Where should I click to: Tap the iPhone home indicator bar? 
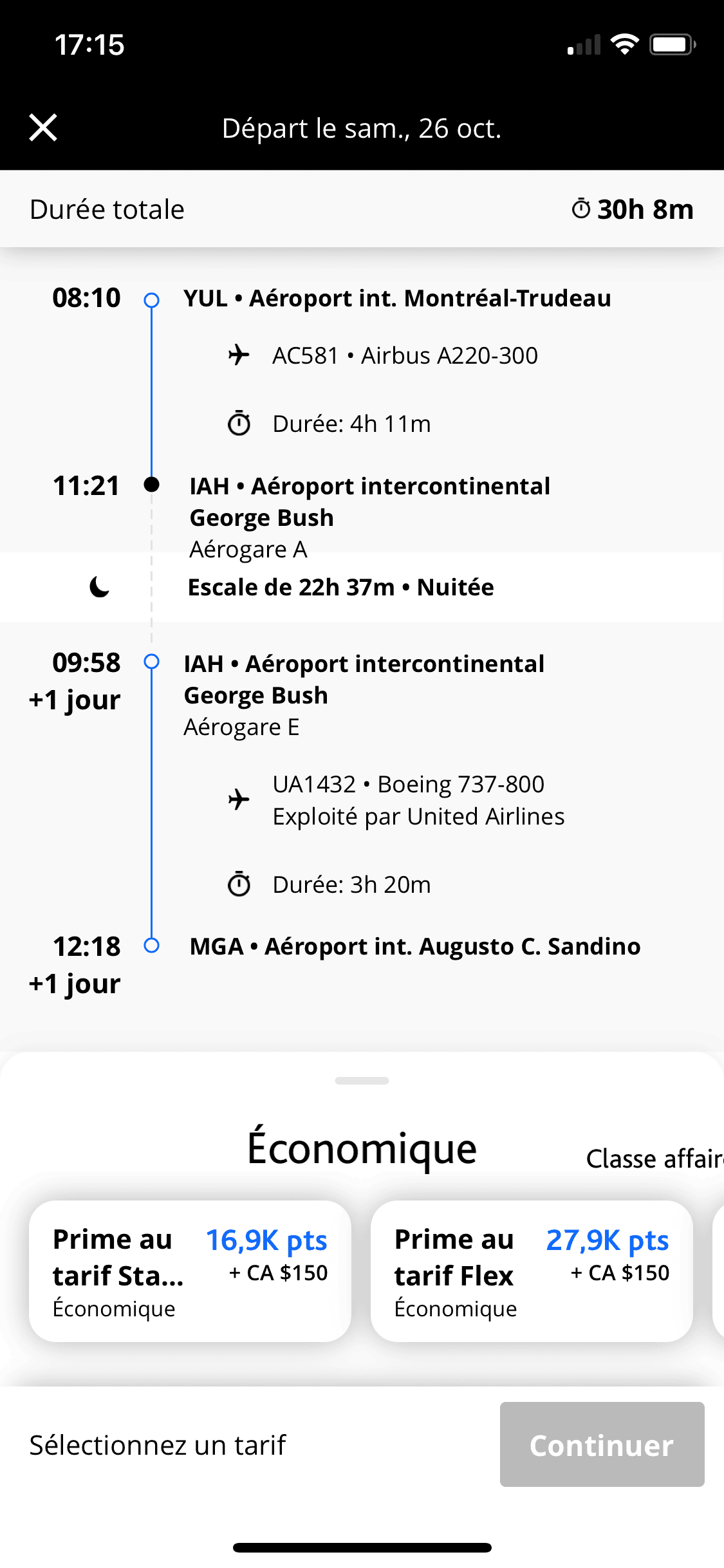tap(362, 1547)
